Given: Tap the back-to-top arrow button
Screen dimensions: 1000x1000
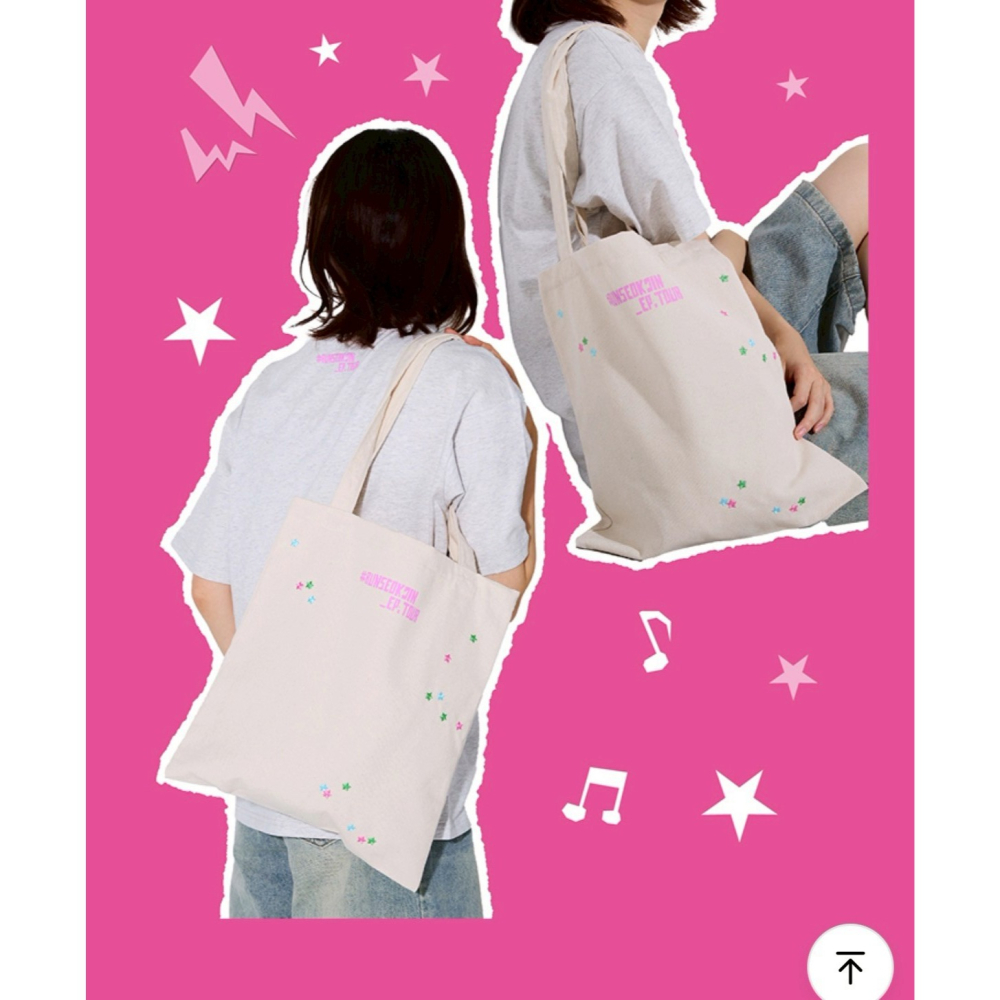Looking at the screenshot, I should 850,966.
